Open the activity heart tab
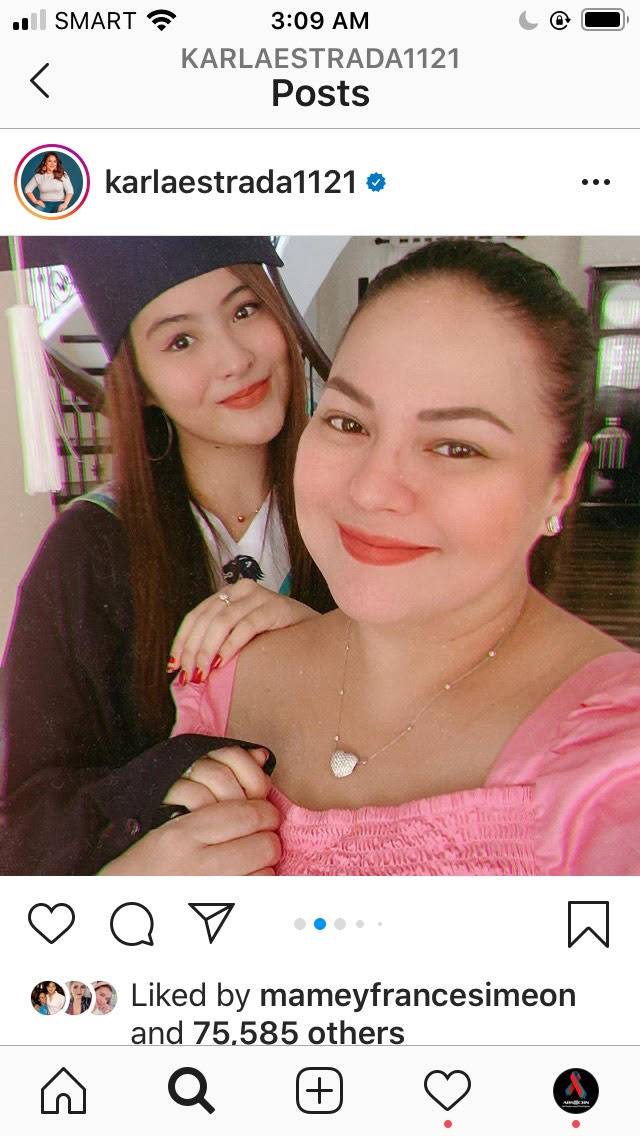Screen dimensions: 640x1136 447,1090
